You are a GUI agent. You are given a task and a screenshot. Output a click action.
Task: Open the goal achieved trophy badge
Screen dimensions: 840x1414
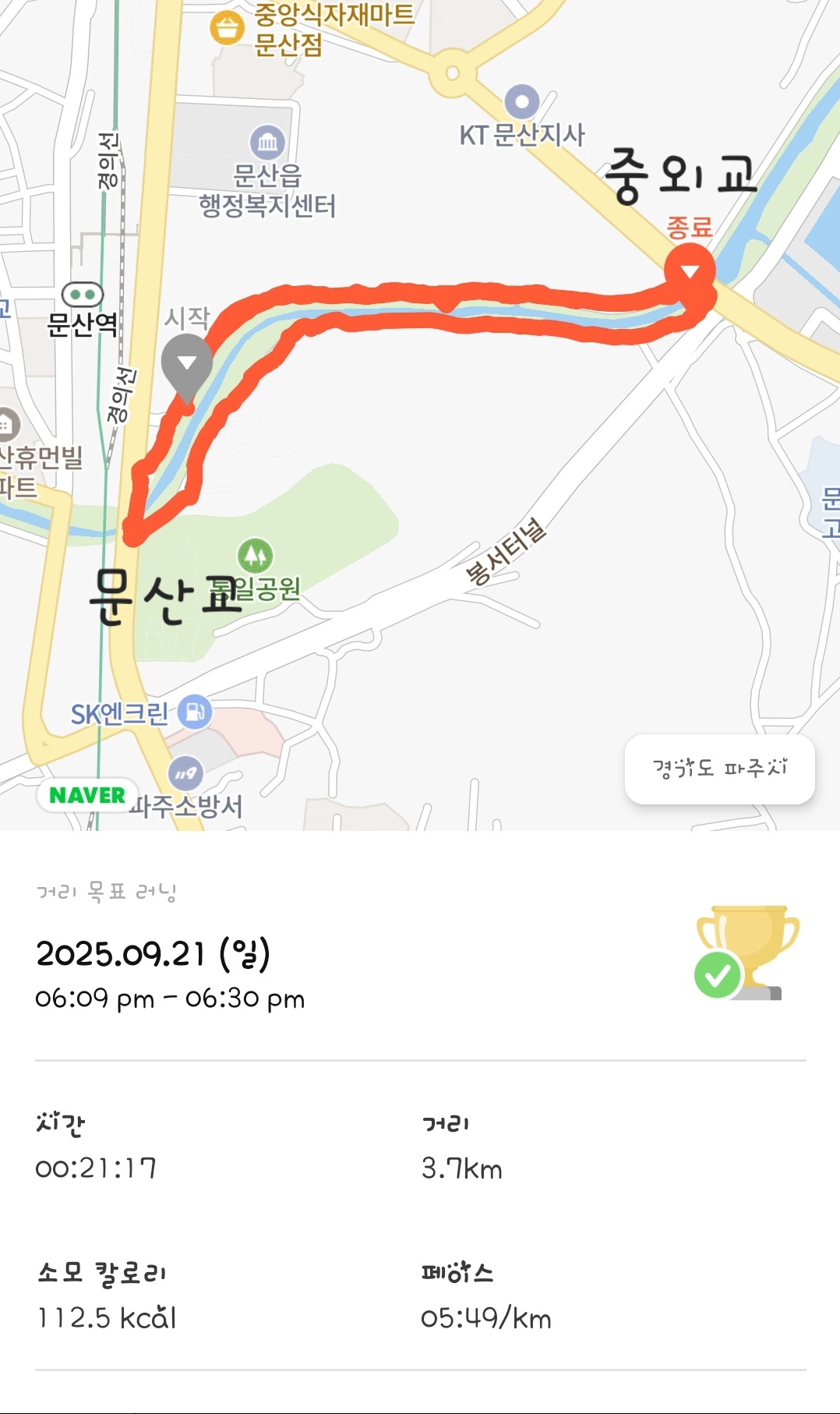click(x=746, y=953)
